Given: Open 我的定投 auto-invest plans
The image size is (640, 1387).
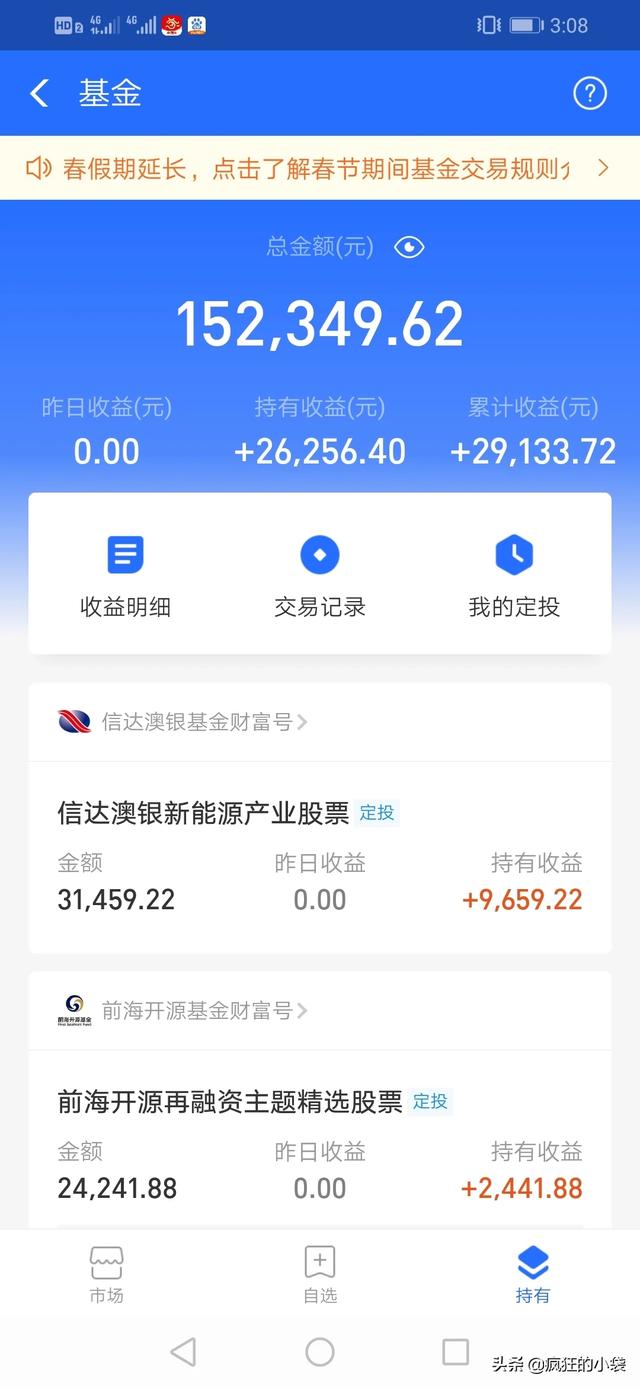Looking at the screenshot, I should point(514,576).
